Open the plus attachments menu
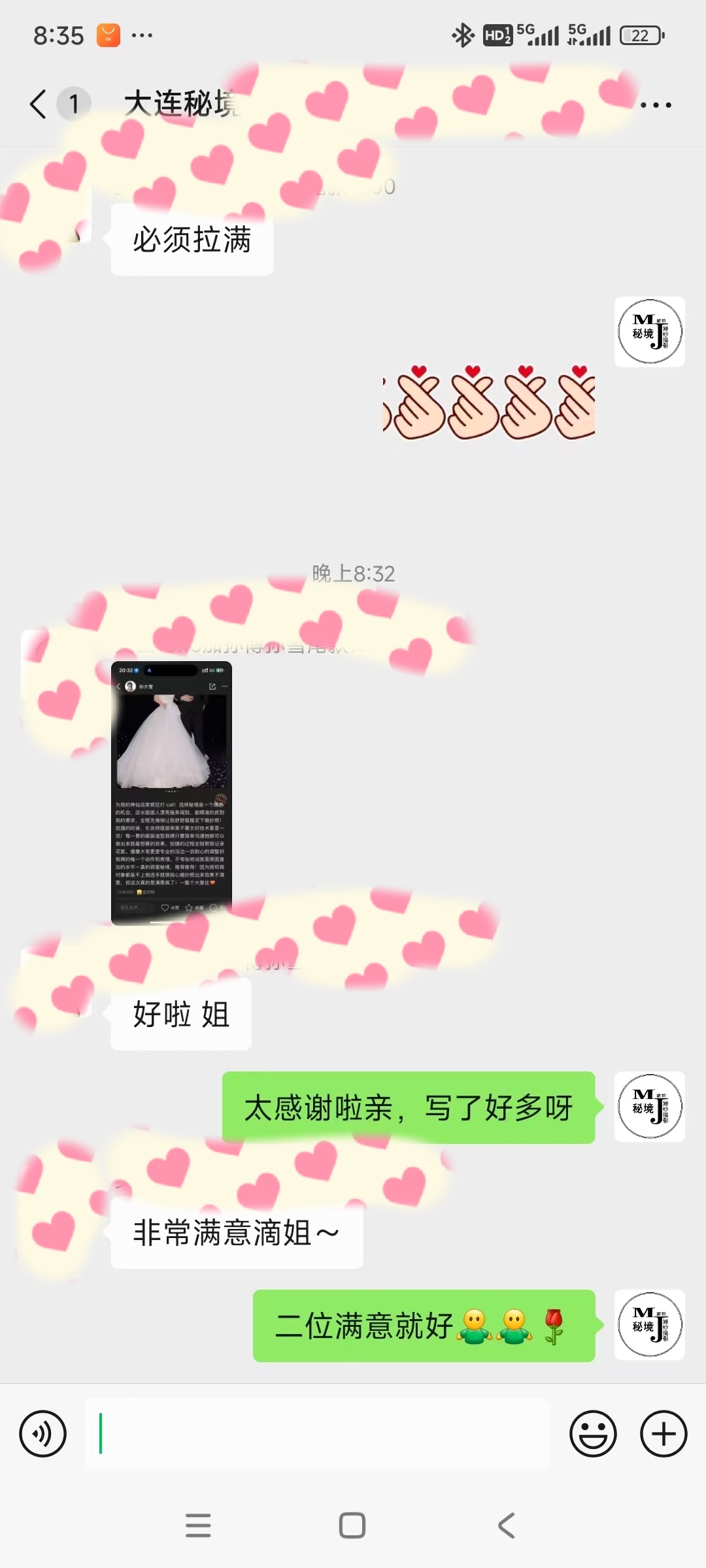706x1568 pixels. pos(664,1434)
